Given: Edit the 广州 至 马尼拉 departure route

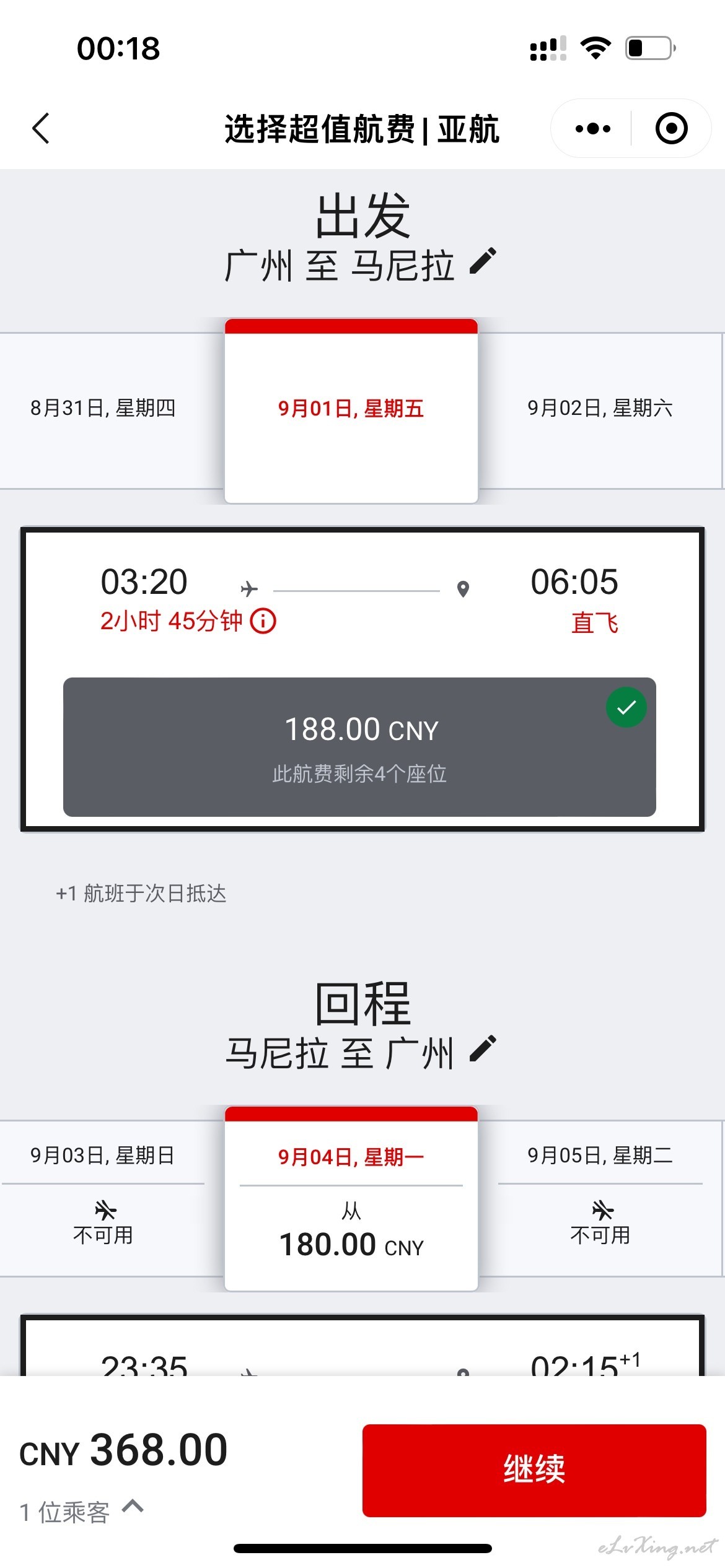Looking at the screenshot, I should pyautogui.click(x=483, y=261).
